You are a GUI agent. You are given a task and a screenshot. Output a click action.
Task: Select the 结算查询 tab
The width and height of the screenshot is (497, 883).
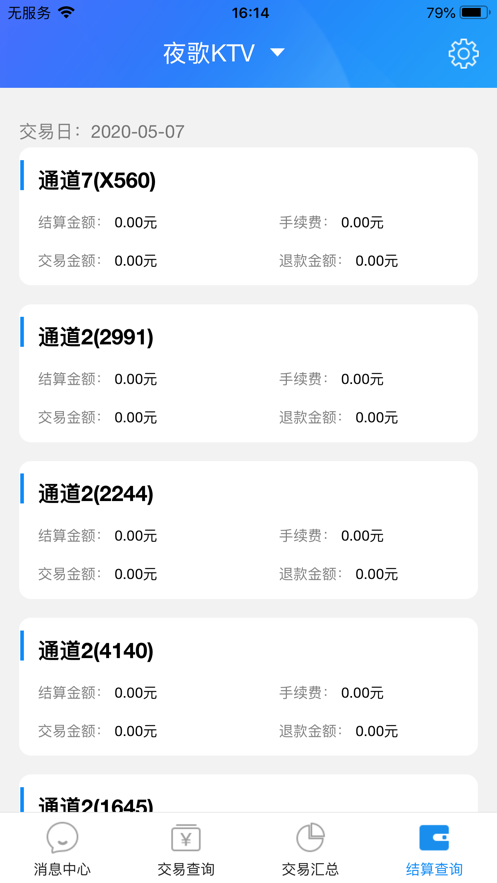pos(434,849)
